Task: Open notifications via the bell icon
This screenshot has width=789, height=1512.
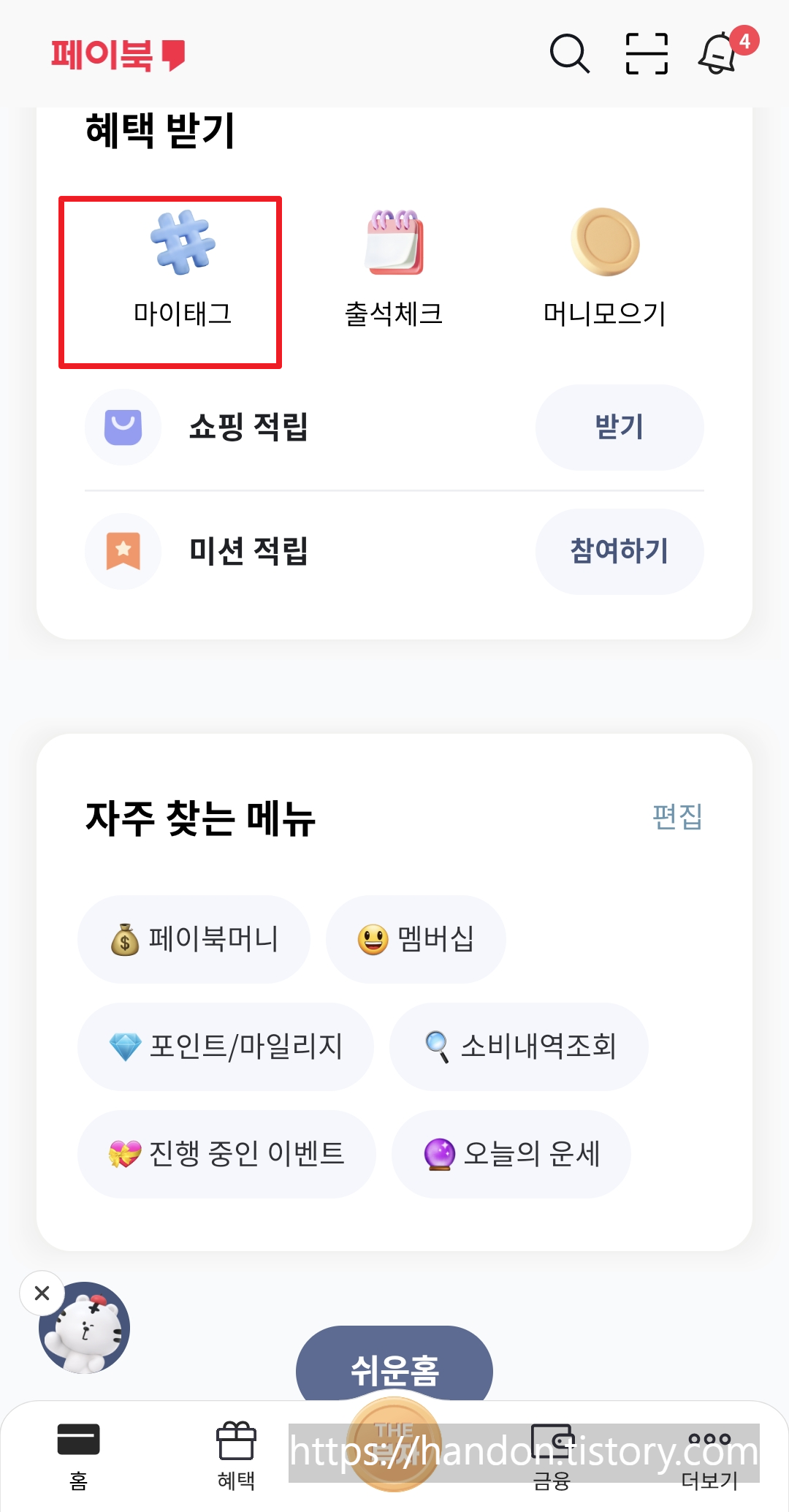Action: pyautogui.click(x=716, y=55)
